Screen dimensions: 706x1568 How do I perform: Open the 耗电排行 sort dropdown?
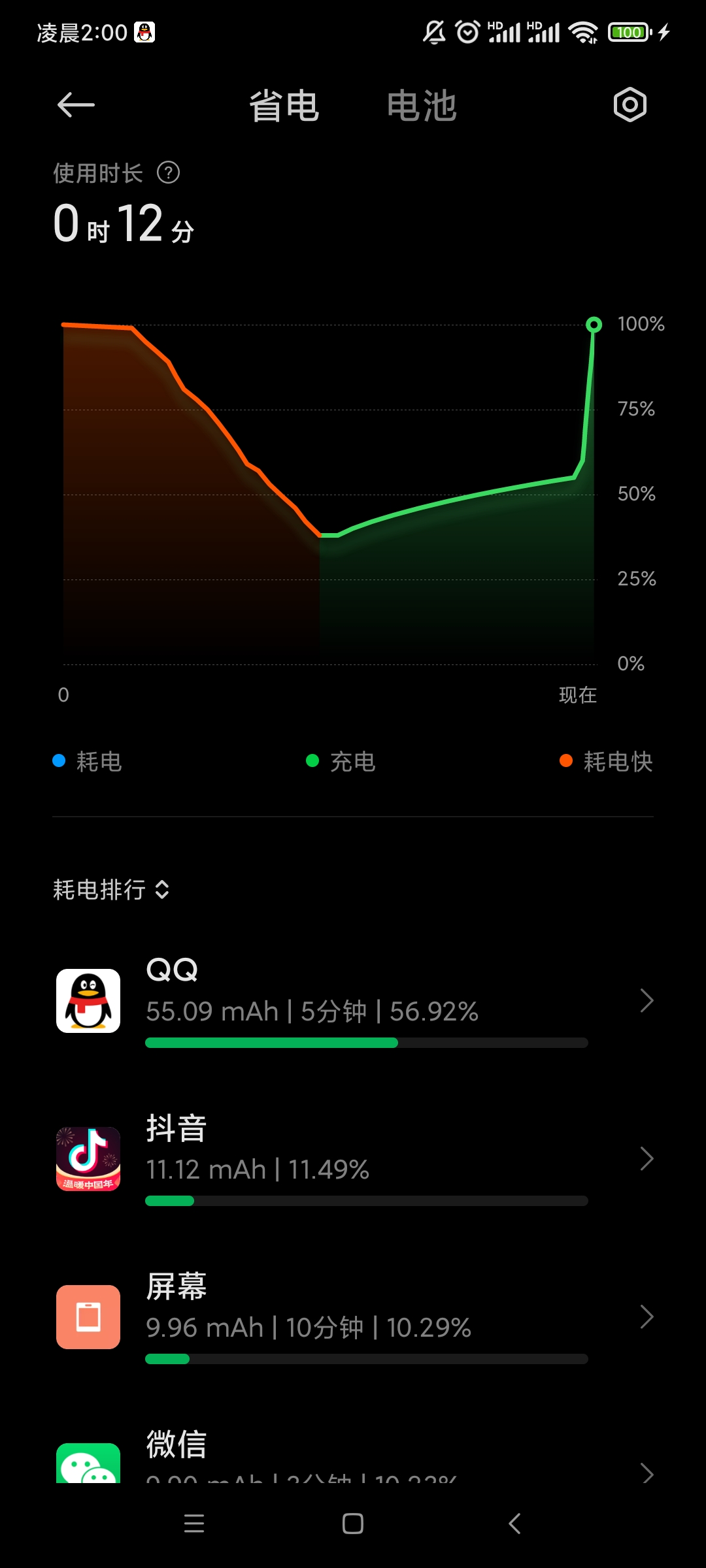(111, 890)
